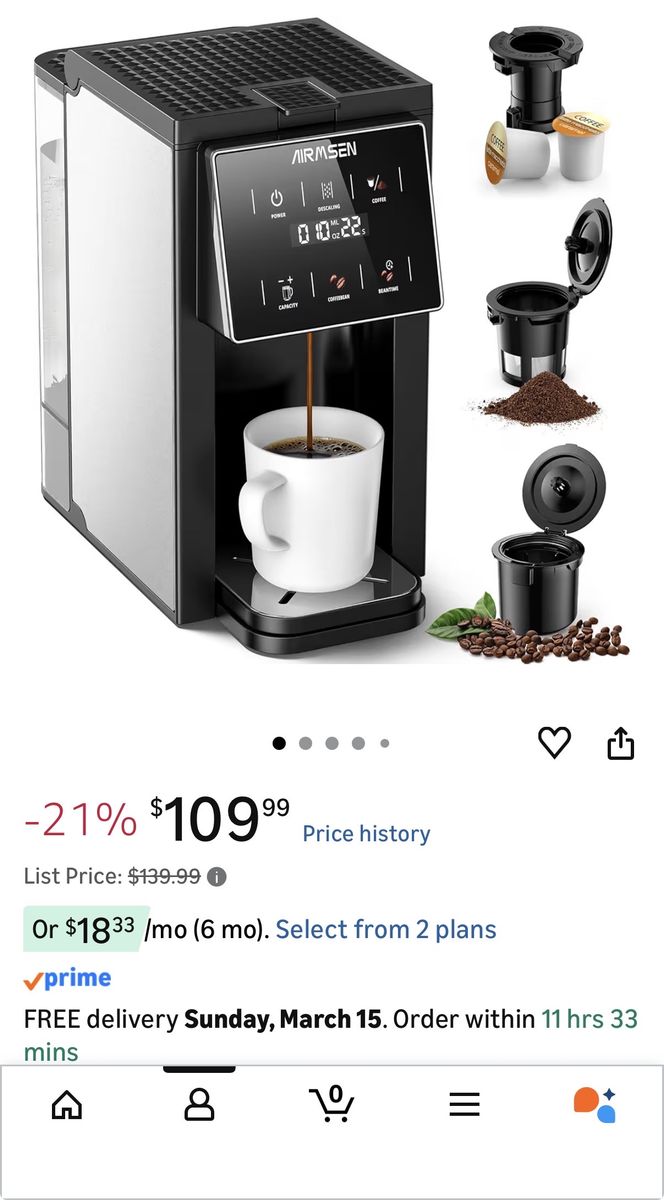Show List Price info icon
Image resolution: width=664 pixels, height=1200 pixels.
pyautogui.click(x=217, y=877)
